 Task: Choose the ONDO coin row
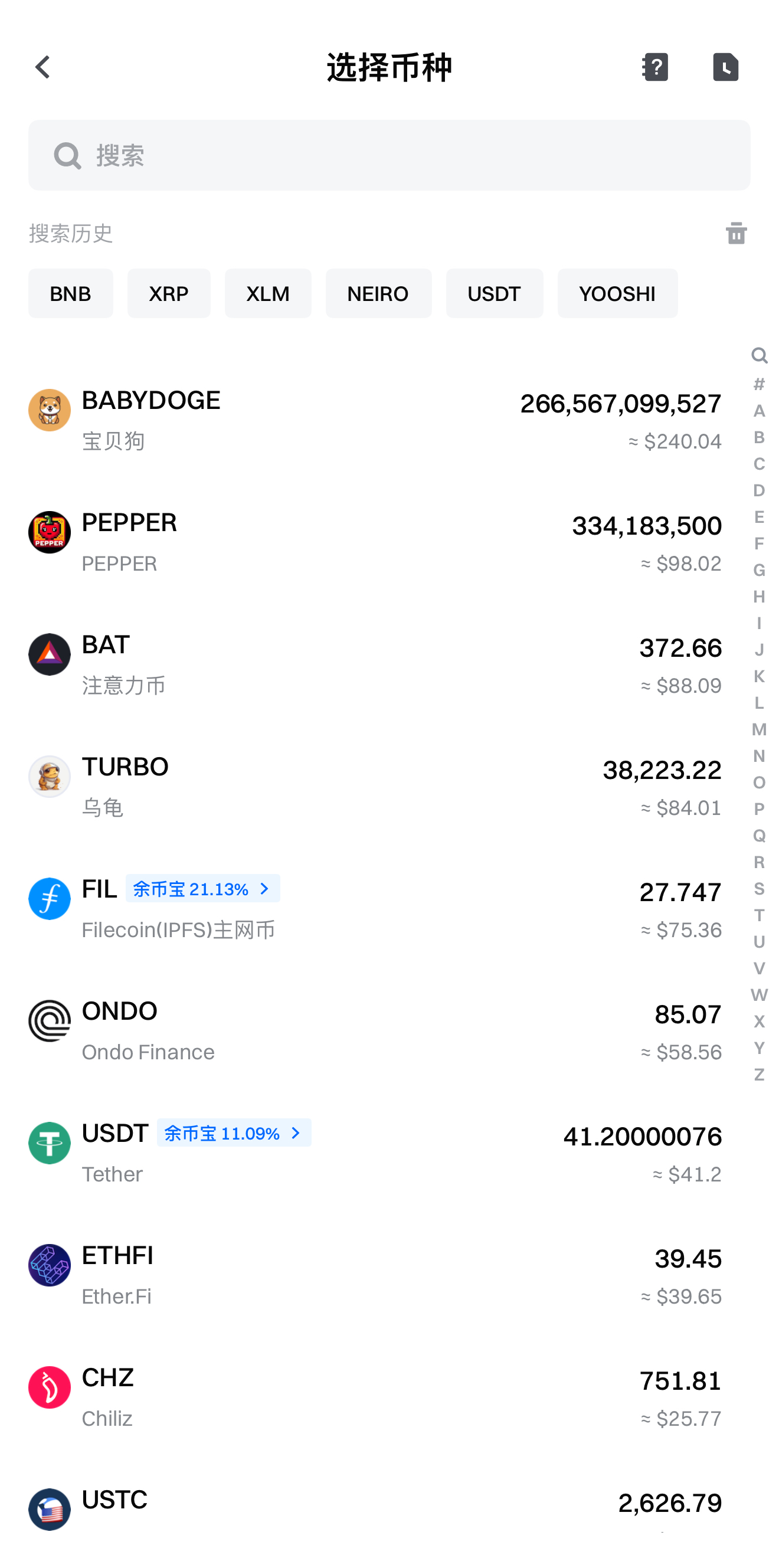click(374, 1031)
